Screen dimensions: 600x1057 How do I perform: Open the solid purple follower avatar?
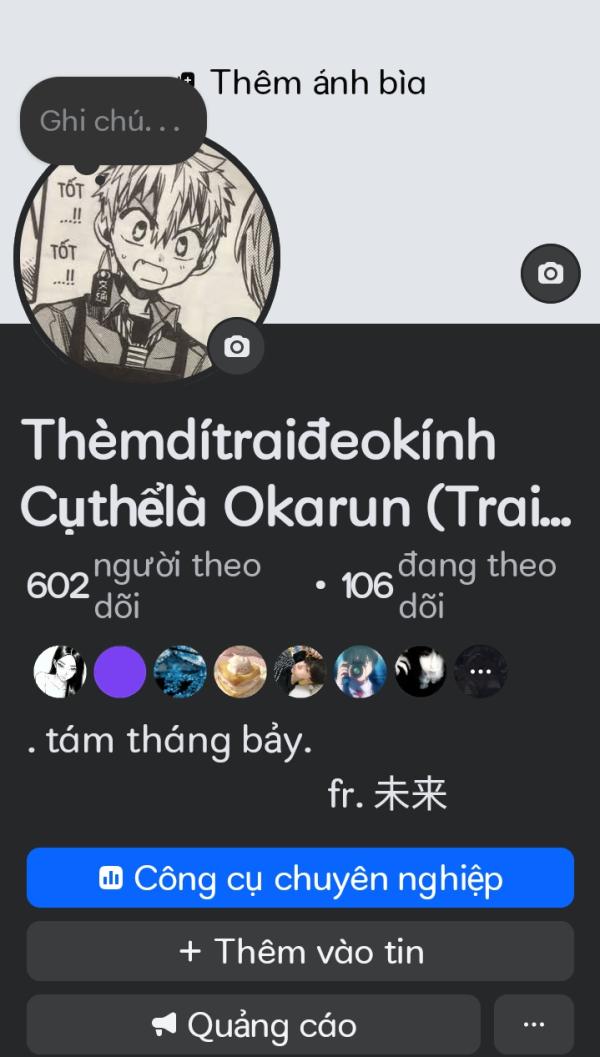pyautogui.click(x=120, y=671)
